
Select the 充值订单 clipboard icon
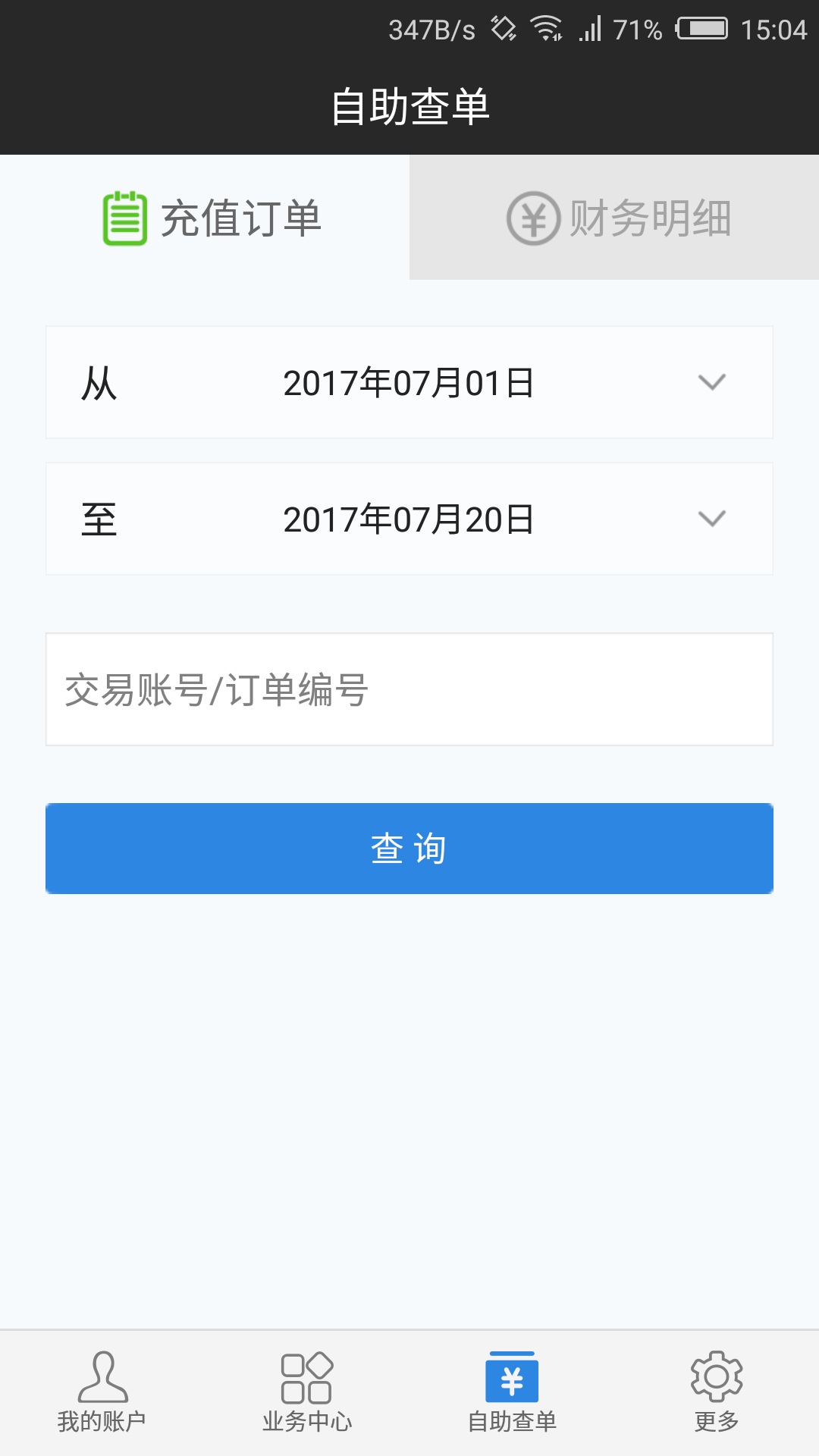coord(124,219)
